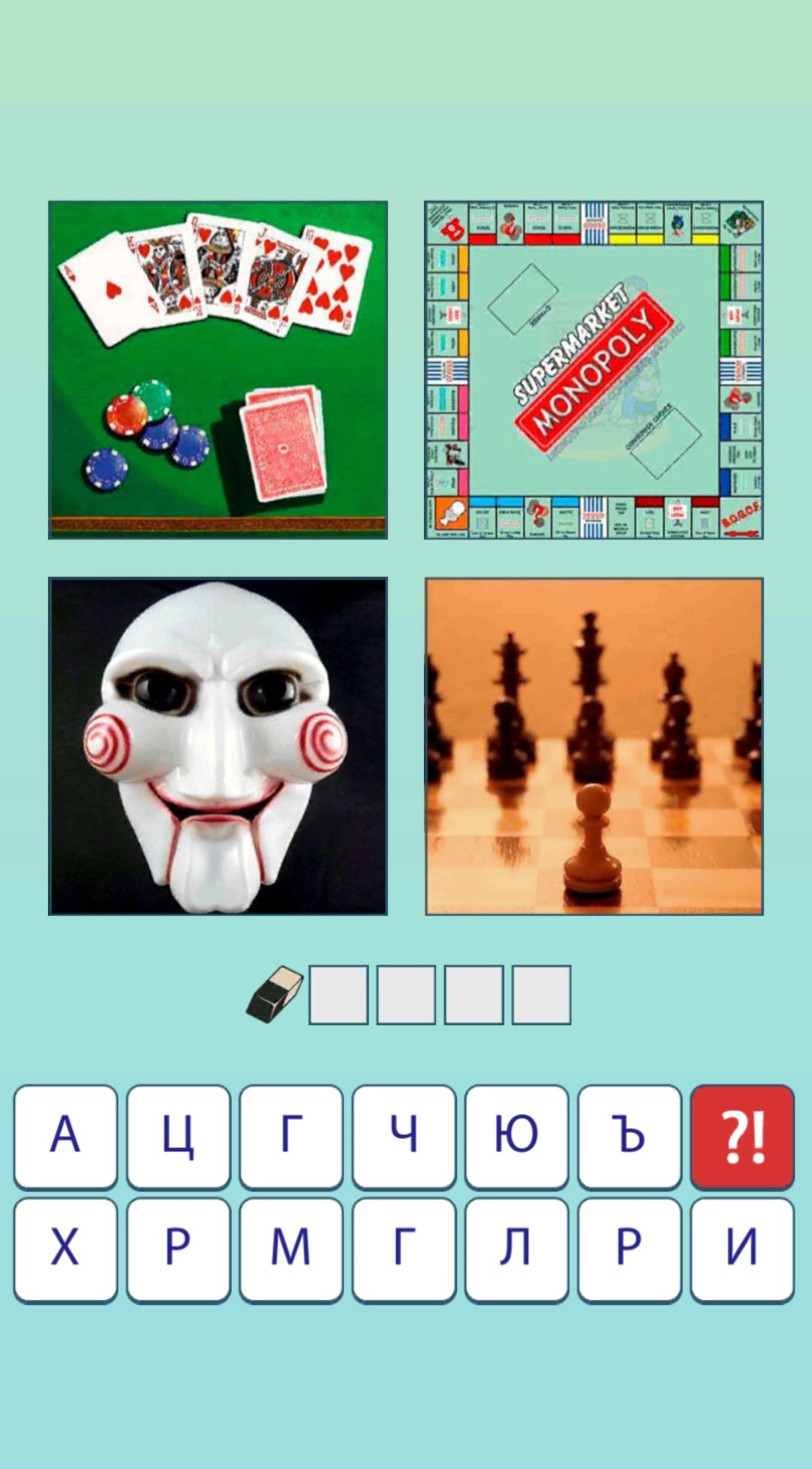Open the chess pieces picture
812x1469 pixels.
(594, 746)
